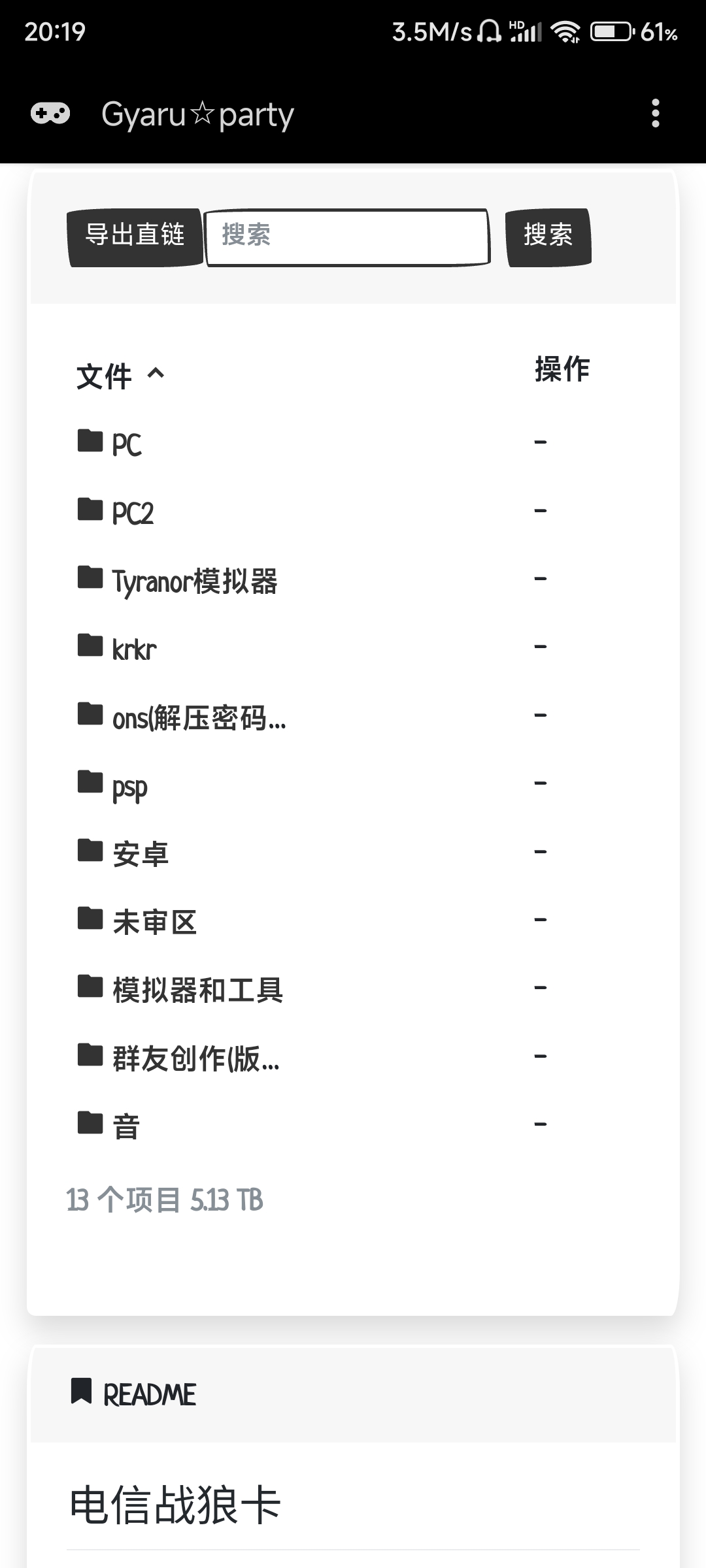Tap the dark 搜索 search button
This screenshot has width=706, height=1568.
(548, 237)
